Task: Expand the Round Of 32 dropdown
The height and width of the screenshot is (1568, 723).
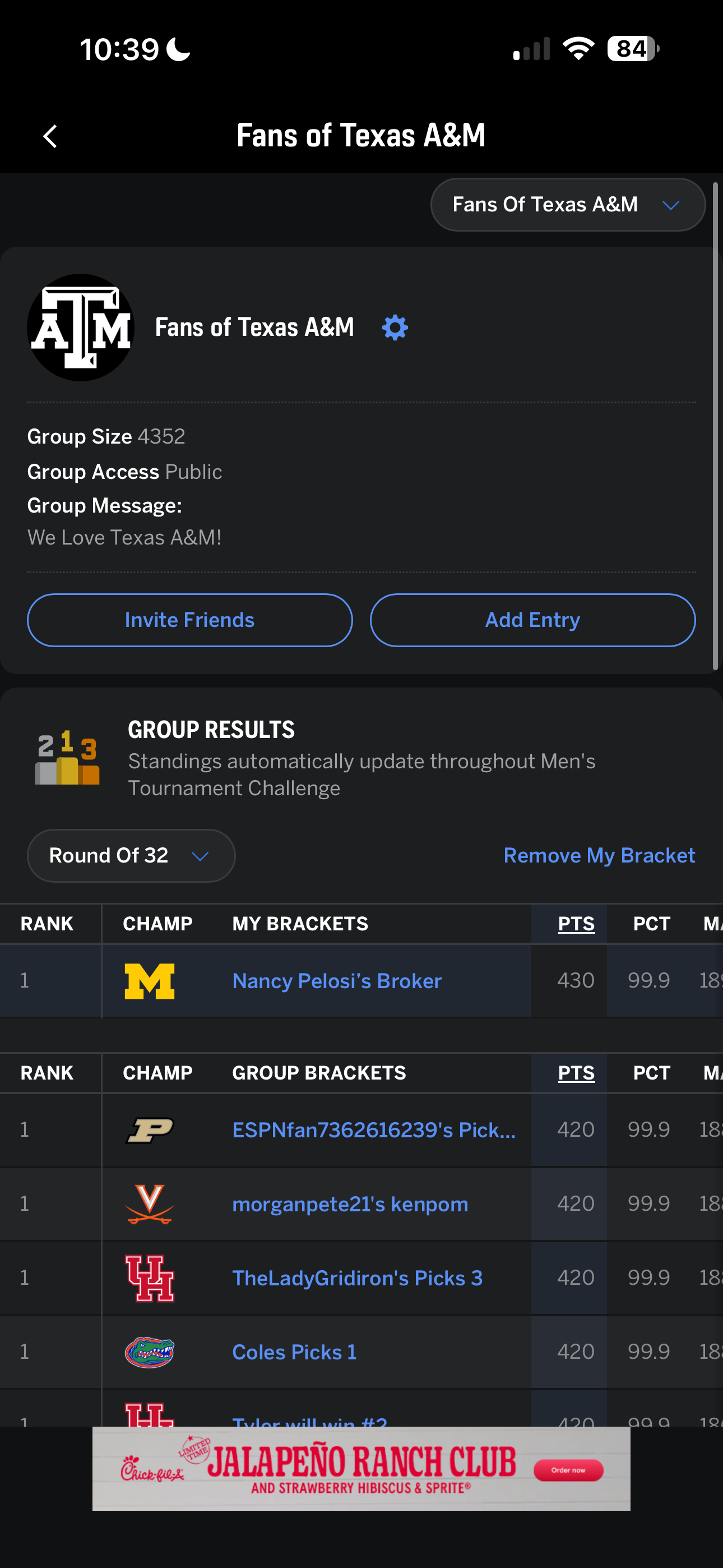Action: 132,855
